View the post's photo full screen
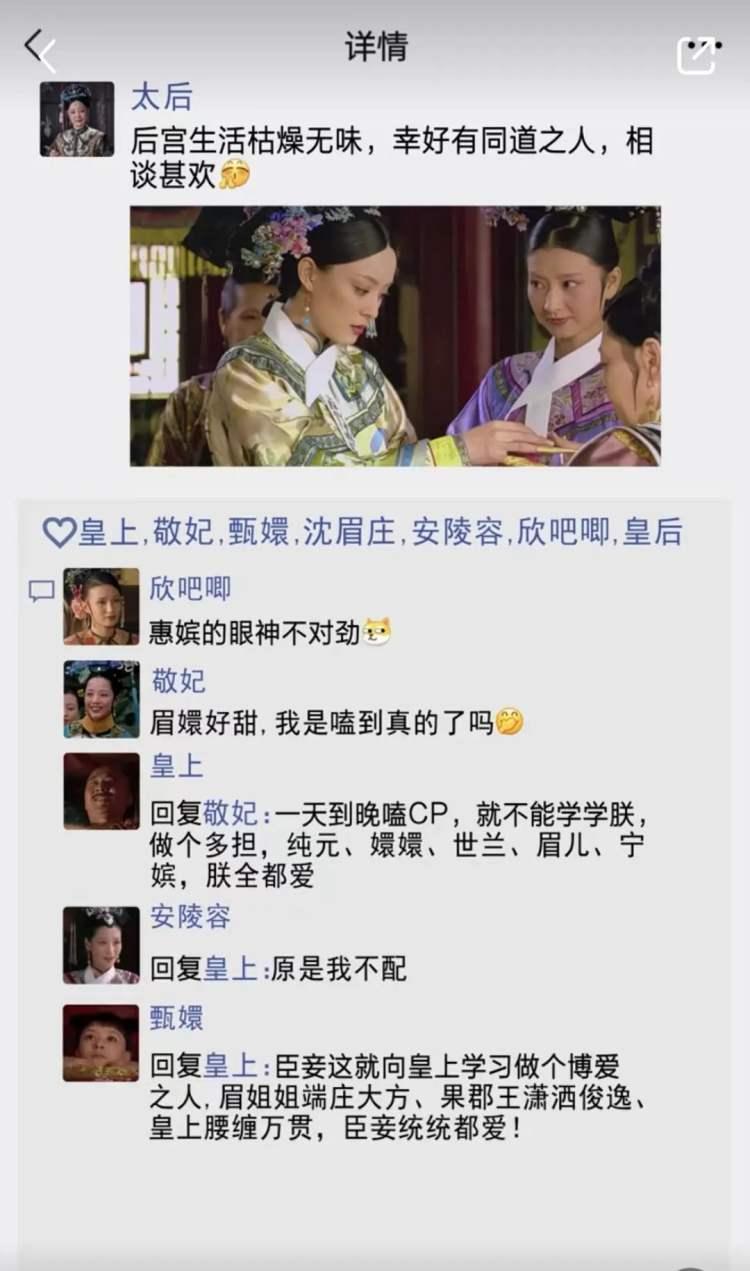This screenshot has height=1271, width=750. click(x=395, y=336)
